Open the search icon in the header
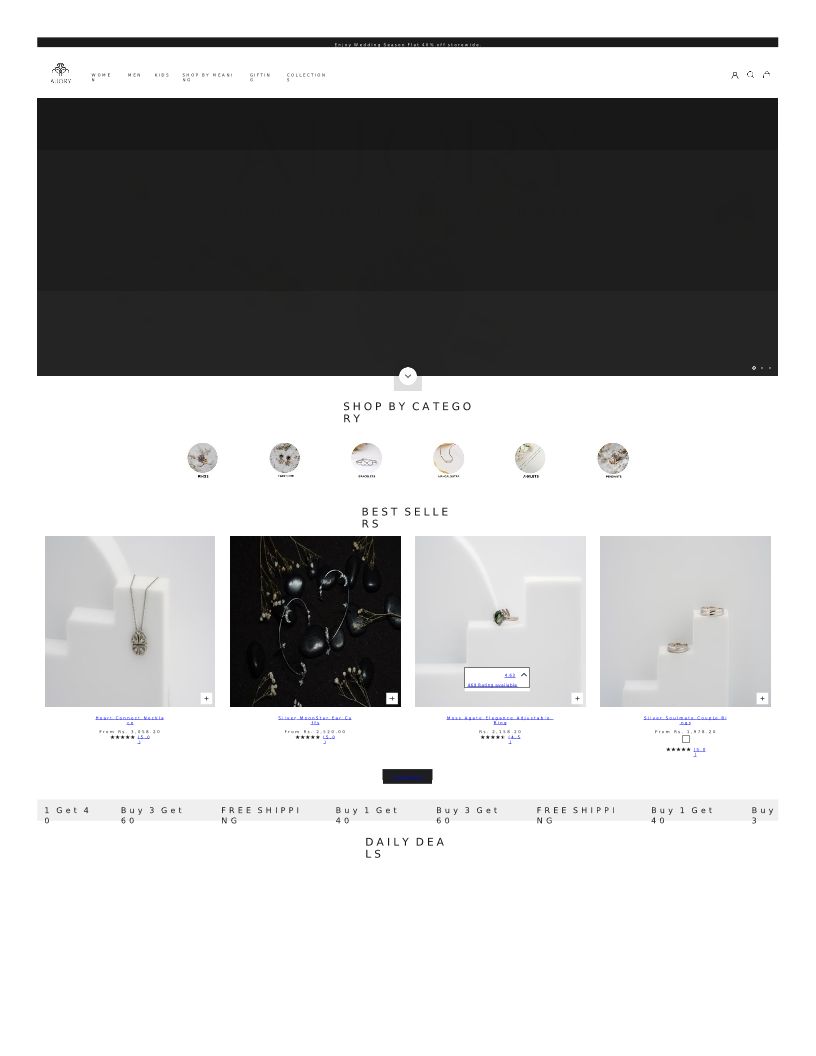816x1056 pixels. coord(750,75)
